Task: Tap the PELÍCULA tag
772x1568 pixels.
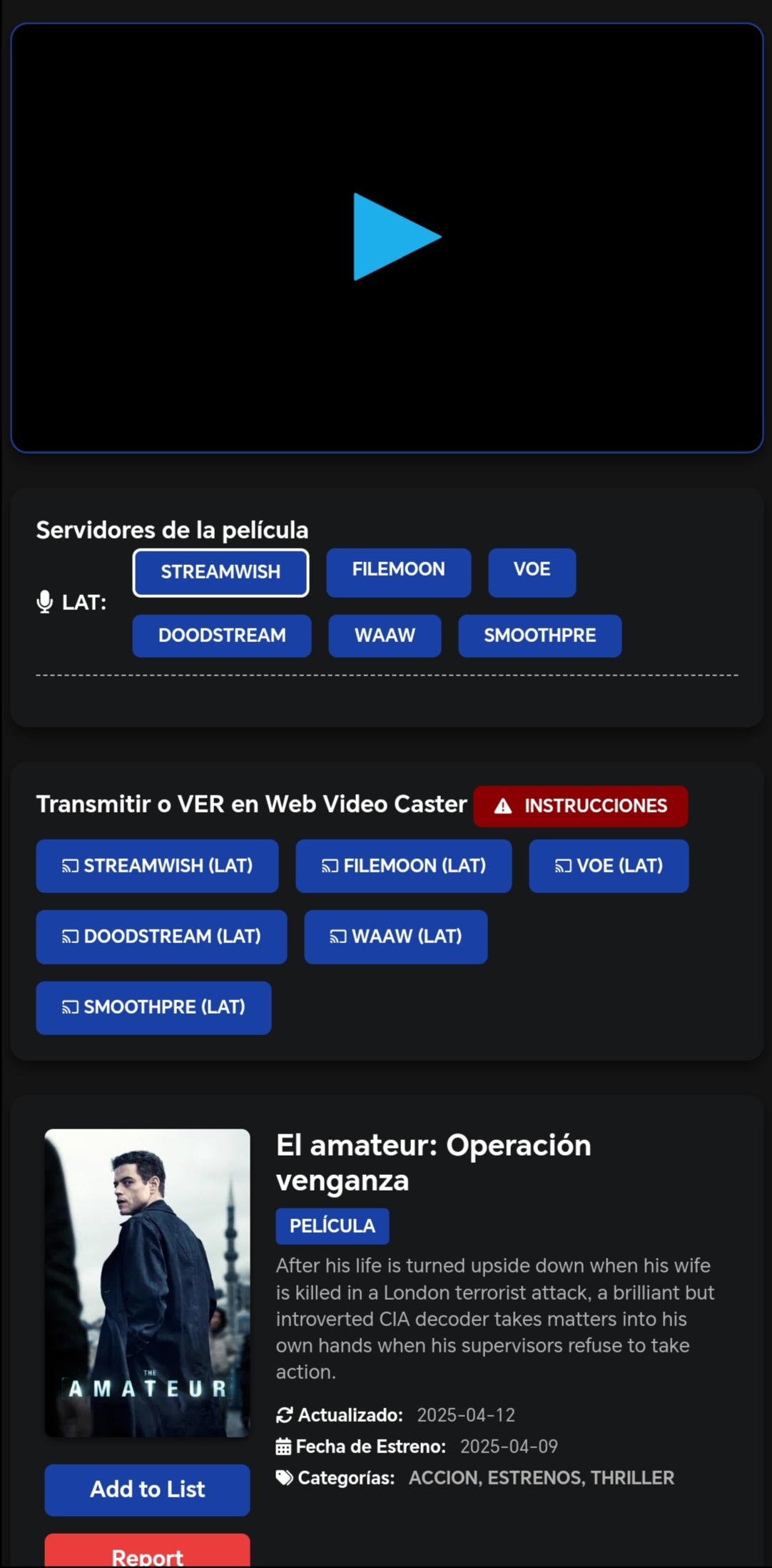Action: [x=332, y=1226]
